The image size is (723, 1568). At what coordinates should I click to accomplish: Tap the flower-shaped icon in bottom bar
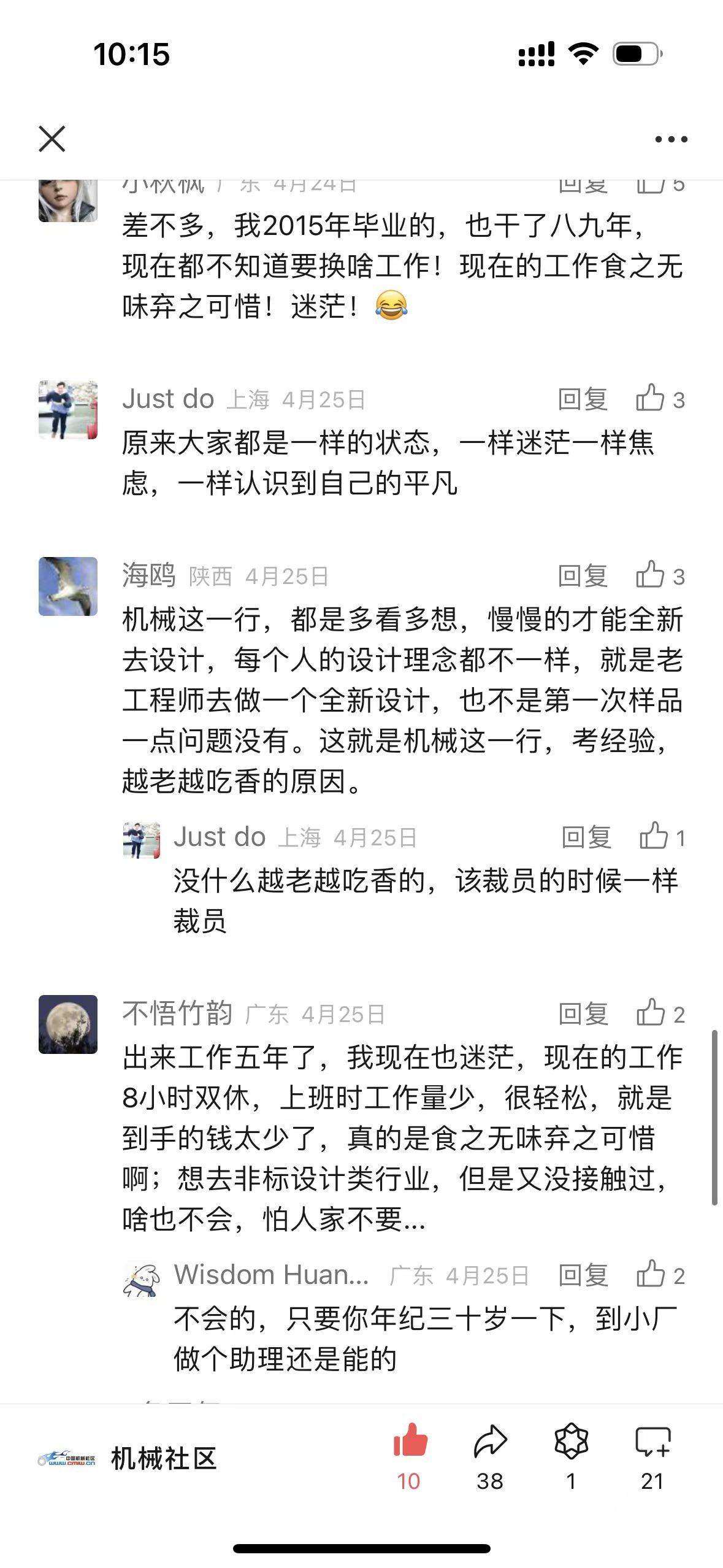[x=571, y=1442]
